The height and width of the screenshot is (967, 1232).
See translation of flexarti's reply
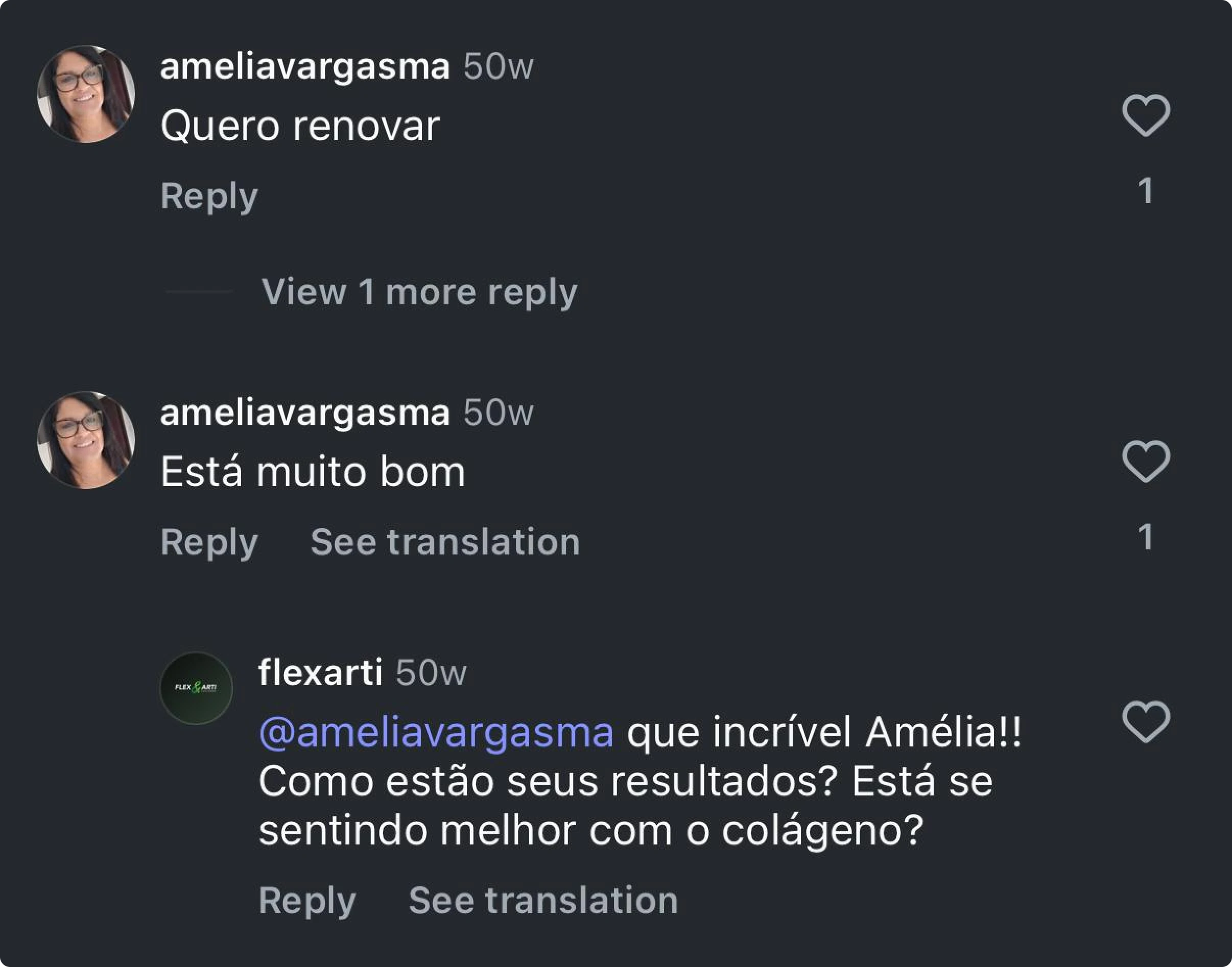543,900
